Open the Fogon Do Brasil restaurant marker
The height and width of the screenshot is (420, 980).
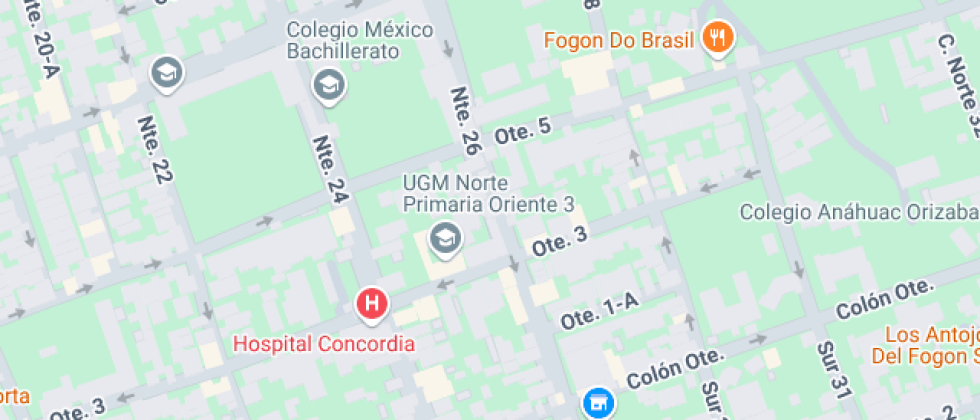click(x=717, y=39)
